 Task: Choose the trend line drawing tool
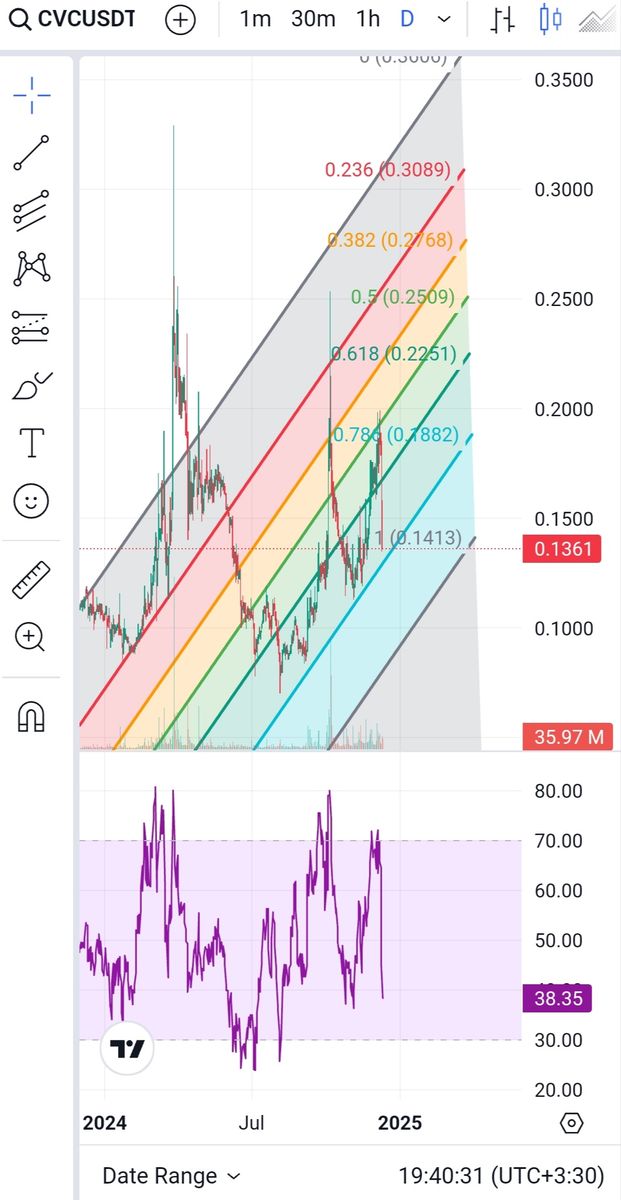tap(32, 153)
